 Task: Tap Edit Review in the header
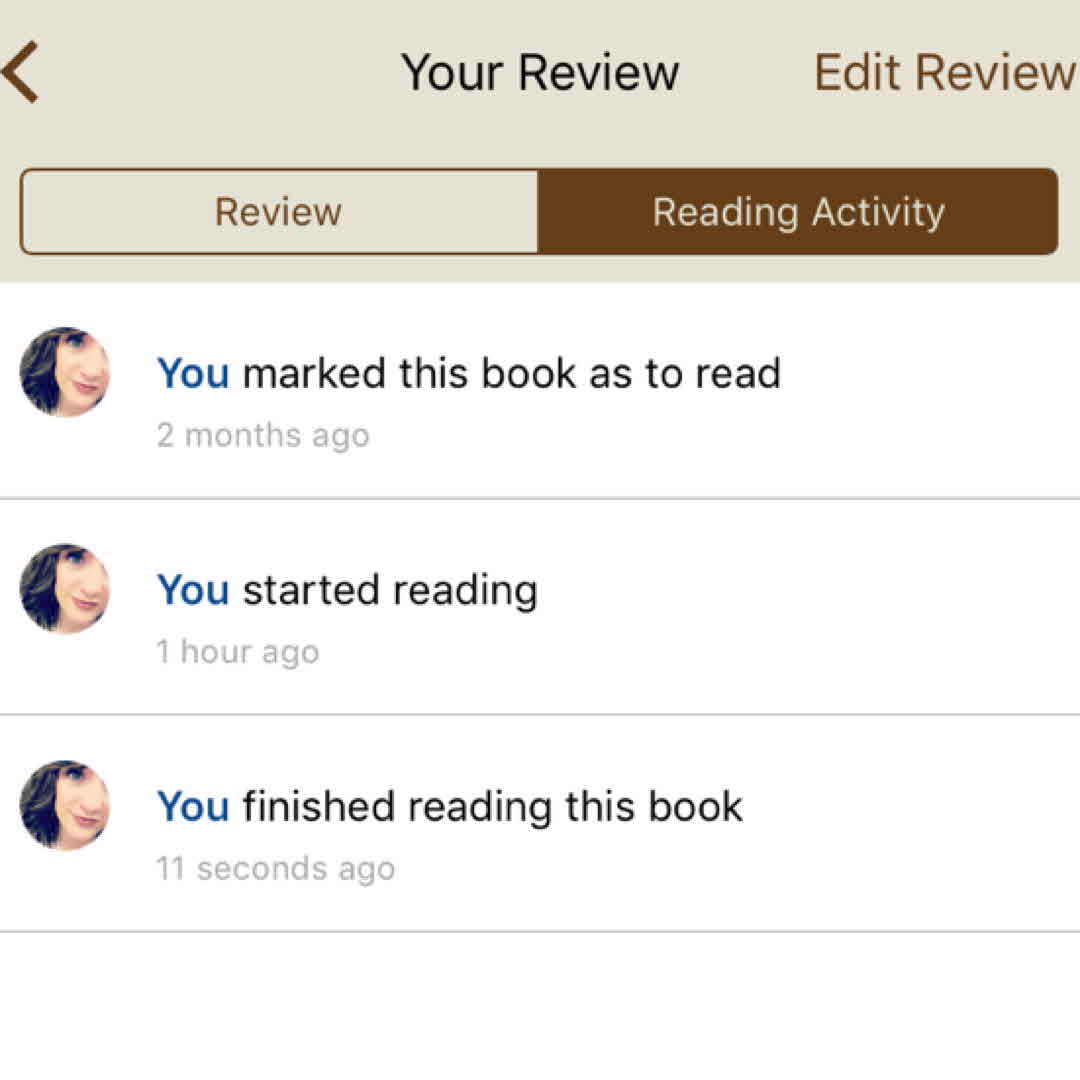[944, 73]
